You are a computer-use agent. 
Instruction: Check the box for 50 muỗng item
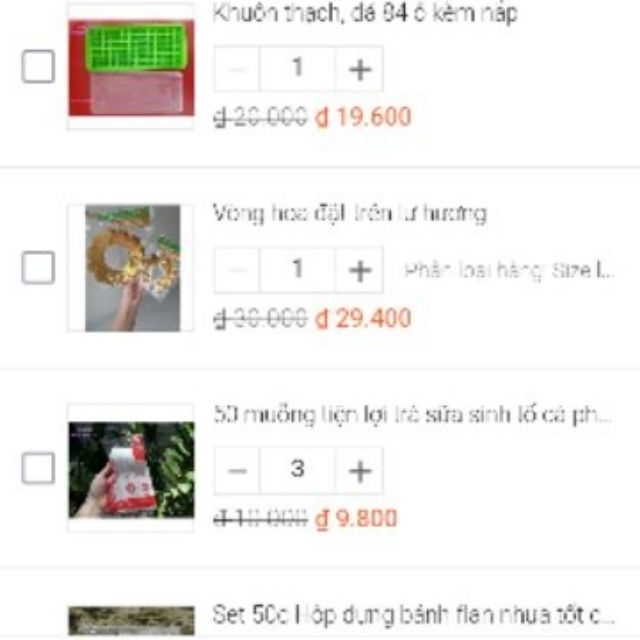[38, 467]
